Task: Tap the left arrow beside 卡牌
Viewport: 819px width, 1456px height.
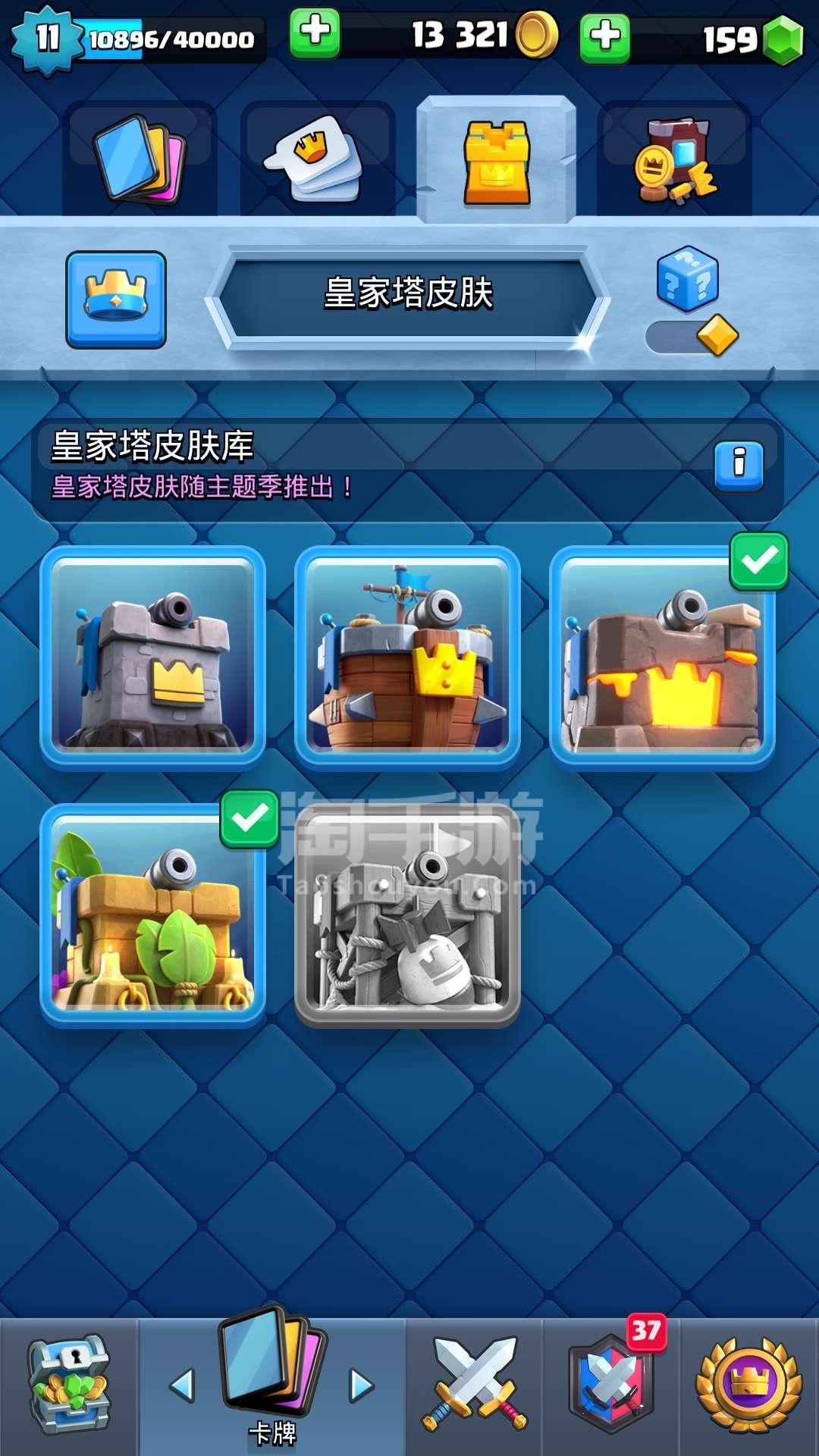Action: [182, 1386]
